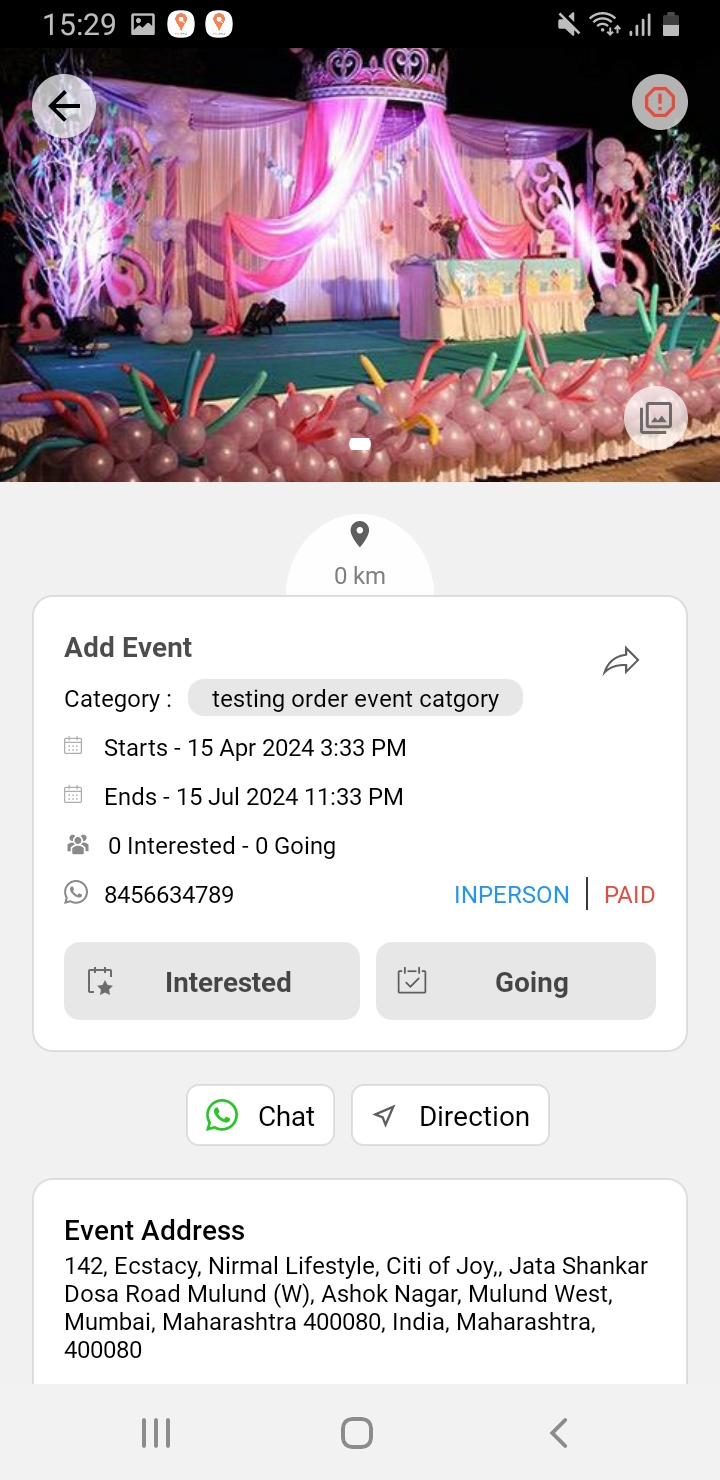Image resolution: width=720 pixels, height=1480 pixels.
Task: Go to the home screen
Action: (x=357, y=1433)
